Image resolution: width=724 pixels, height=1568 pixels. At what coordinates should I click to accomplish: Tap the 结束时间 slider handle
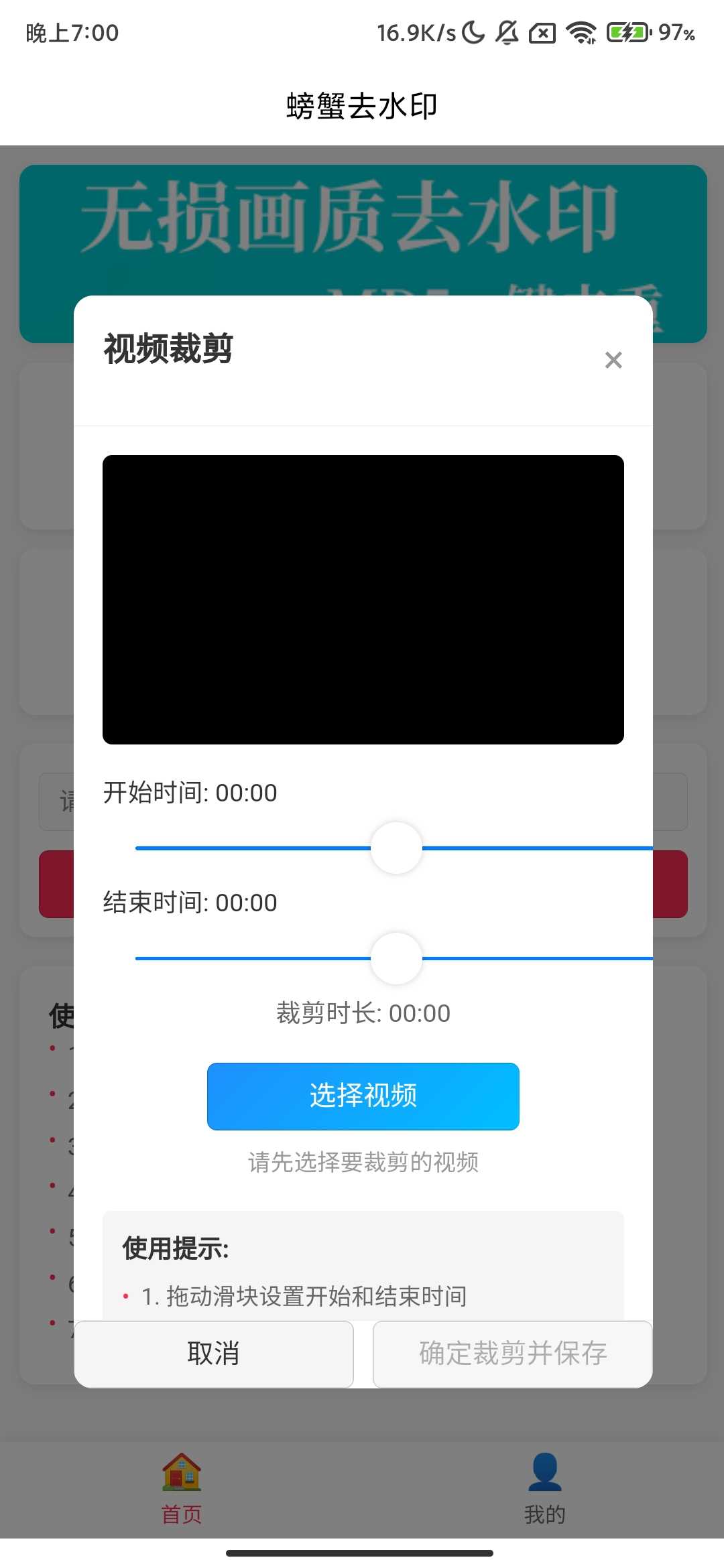396,958
